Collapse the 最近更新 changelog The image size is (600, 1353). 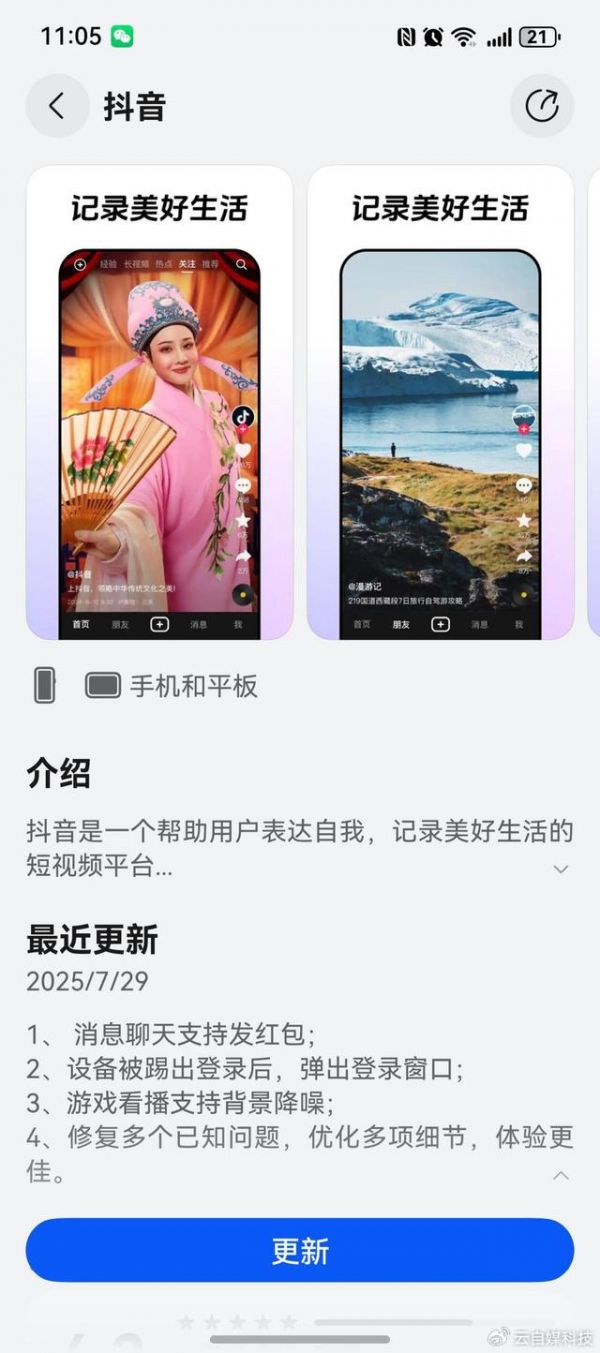pyautogui.click(x=560, y=1174)
